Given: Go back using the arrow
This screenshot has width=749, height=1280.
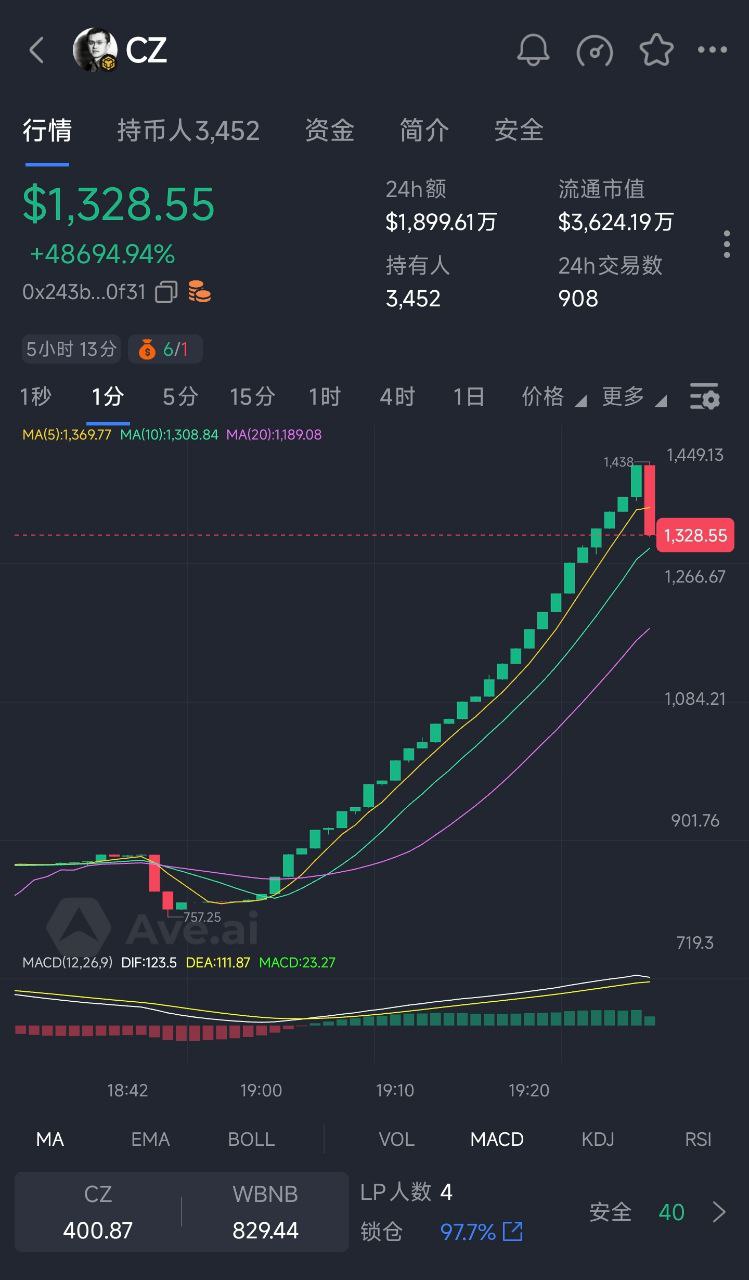Looking at the screenshot, I should point(37,50).
